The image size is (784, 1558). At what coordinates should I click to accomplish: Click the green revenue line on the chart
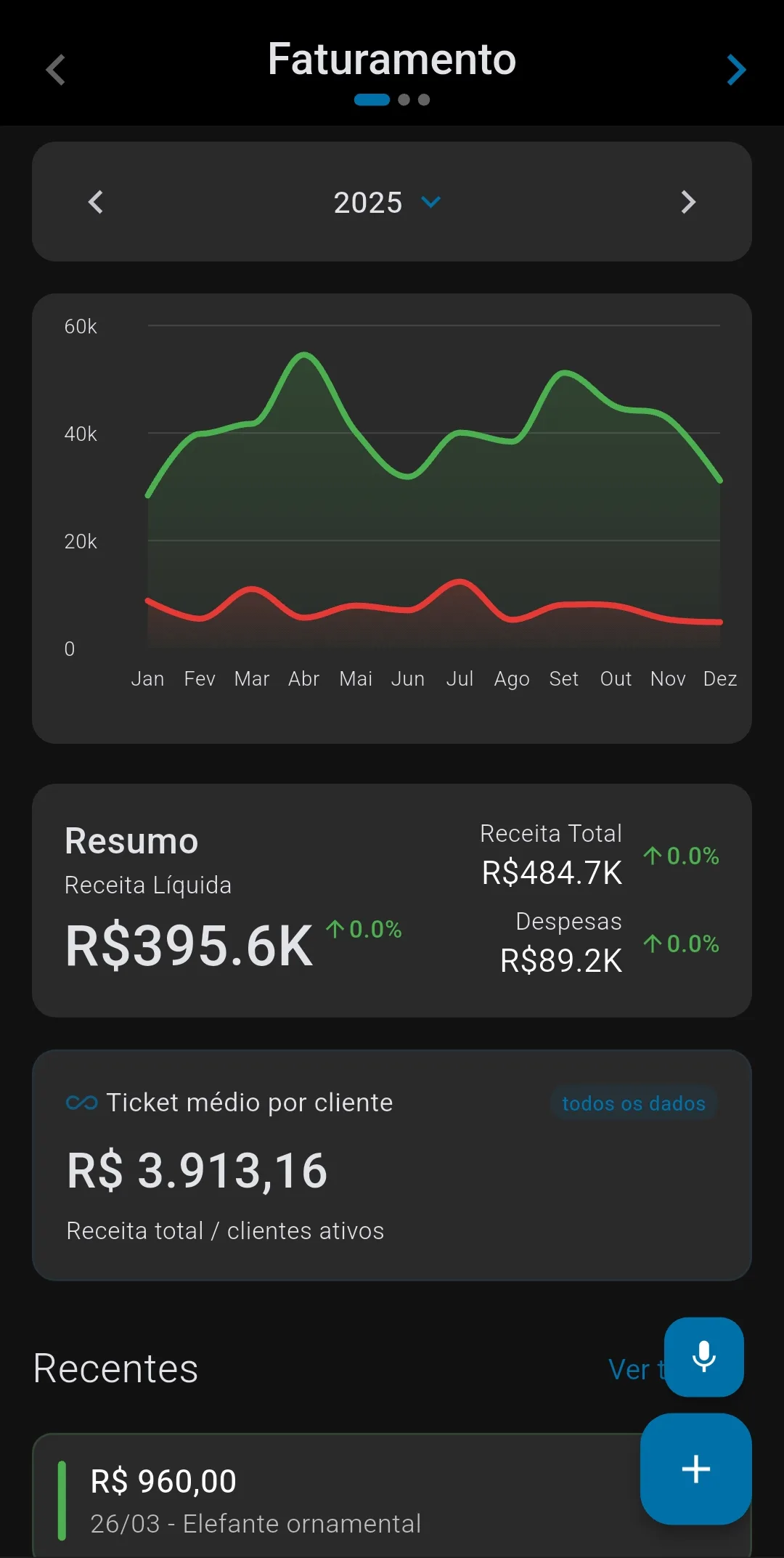click(305, 356)
